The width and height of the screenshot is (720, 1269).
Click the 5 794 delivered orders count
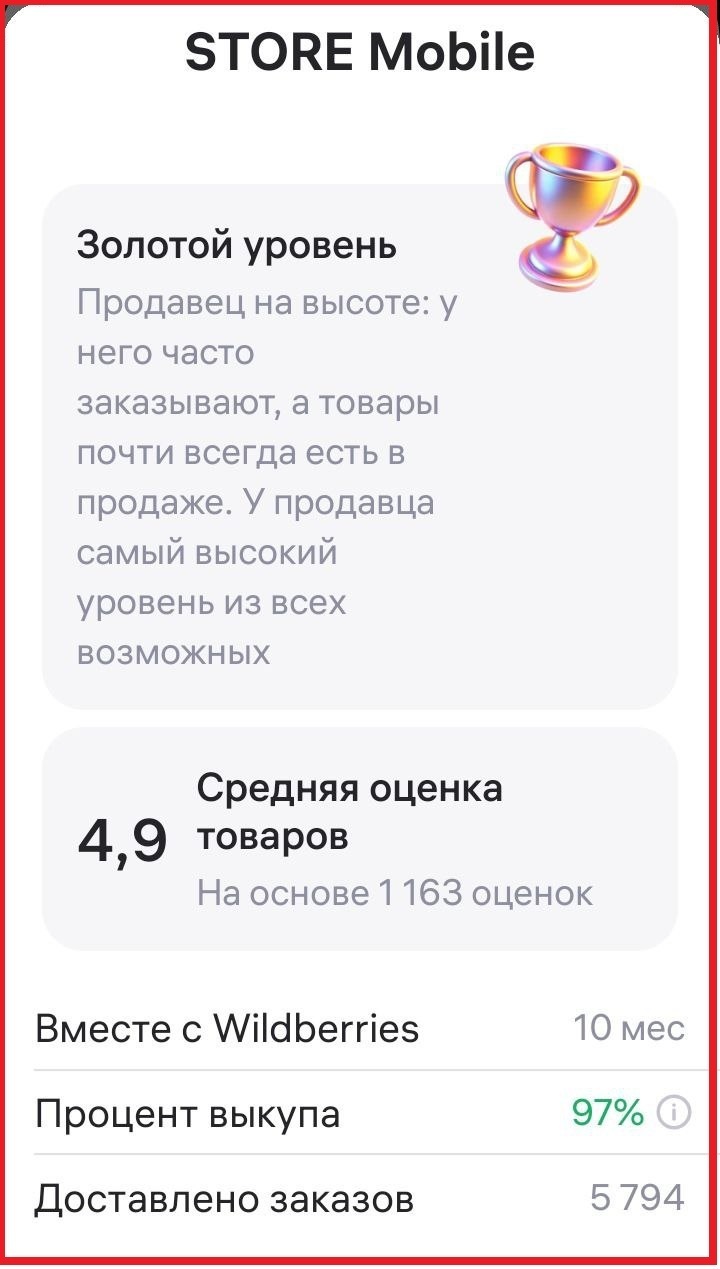pyautogui.click(x=640, y=1196)
